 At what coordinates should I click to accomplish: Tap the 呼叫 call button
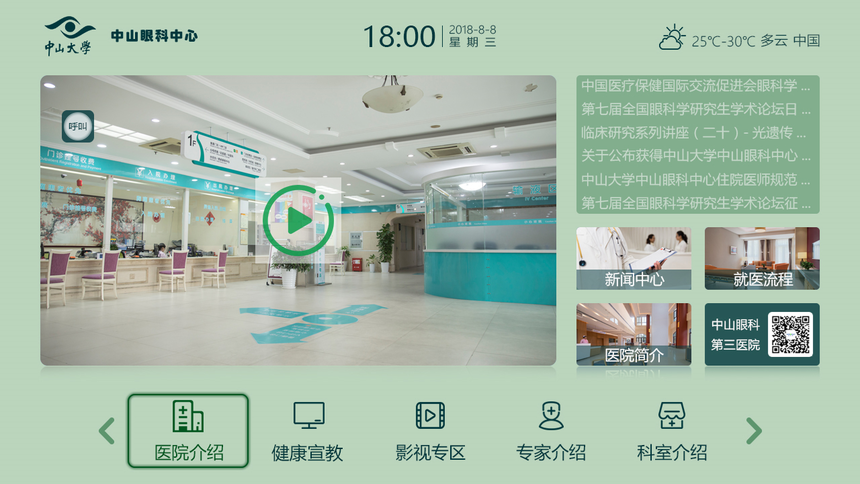(77, 126)
